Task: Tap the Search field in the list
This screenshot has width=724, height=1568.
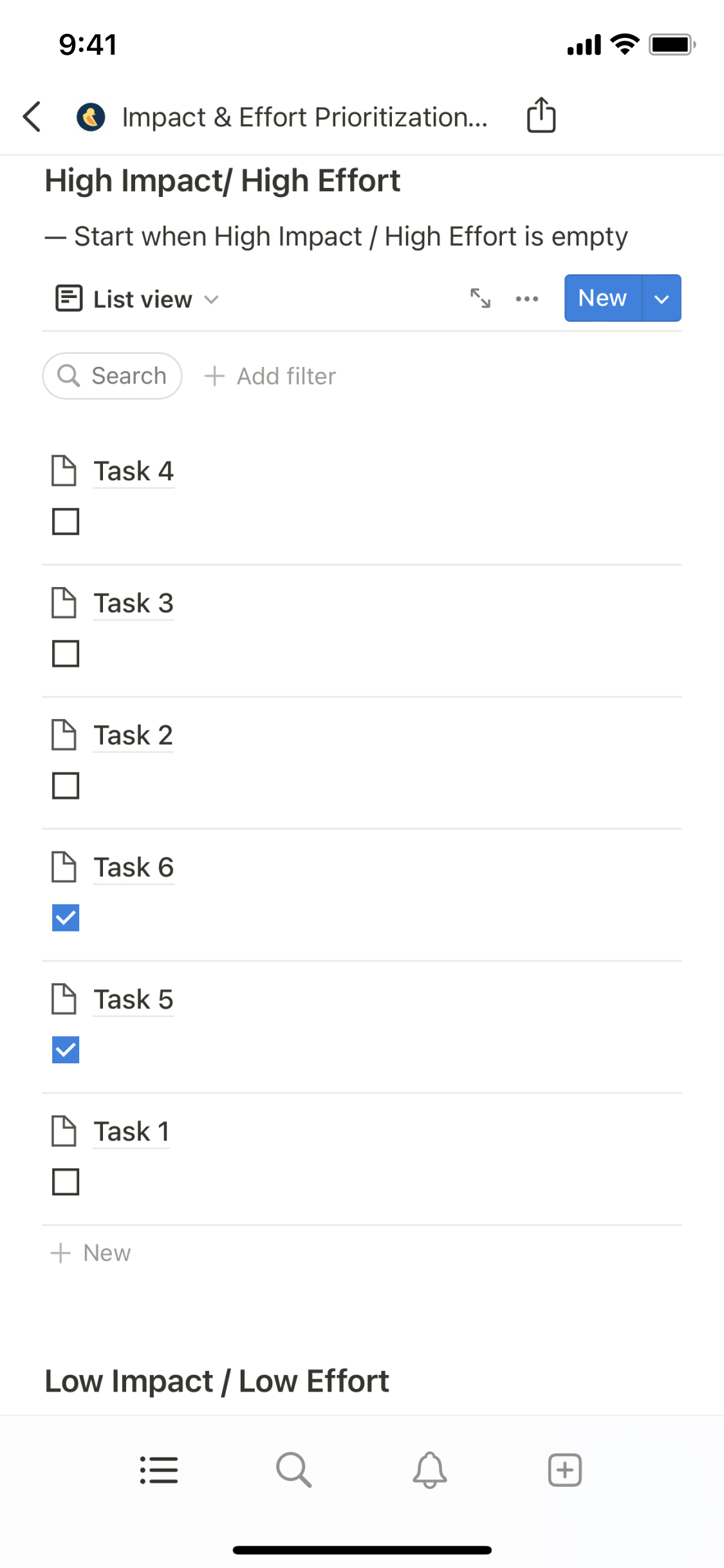Action: 113,376
